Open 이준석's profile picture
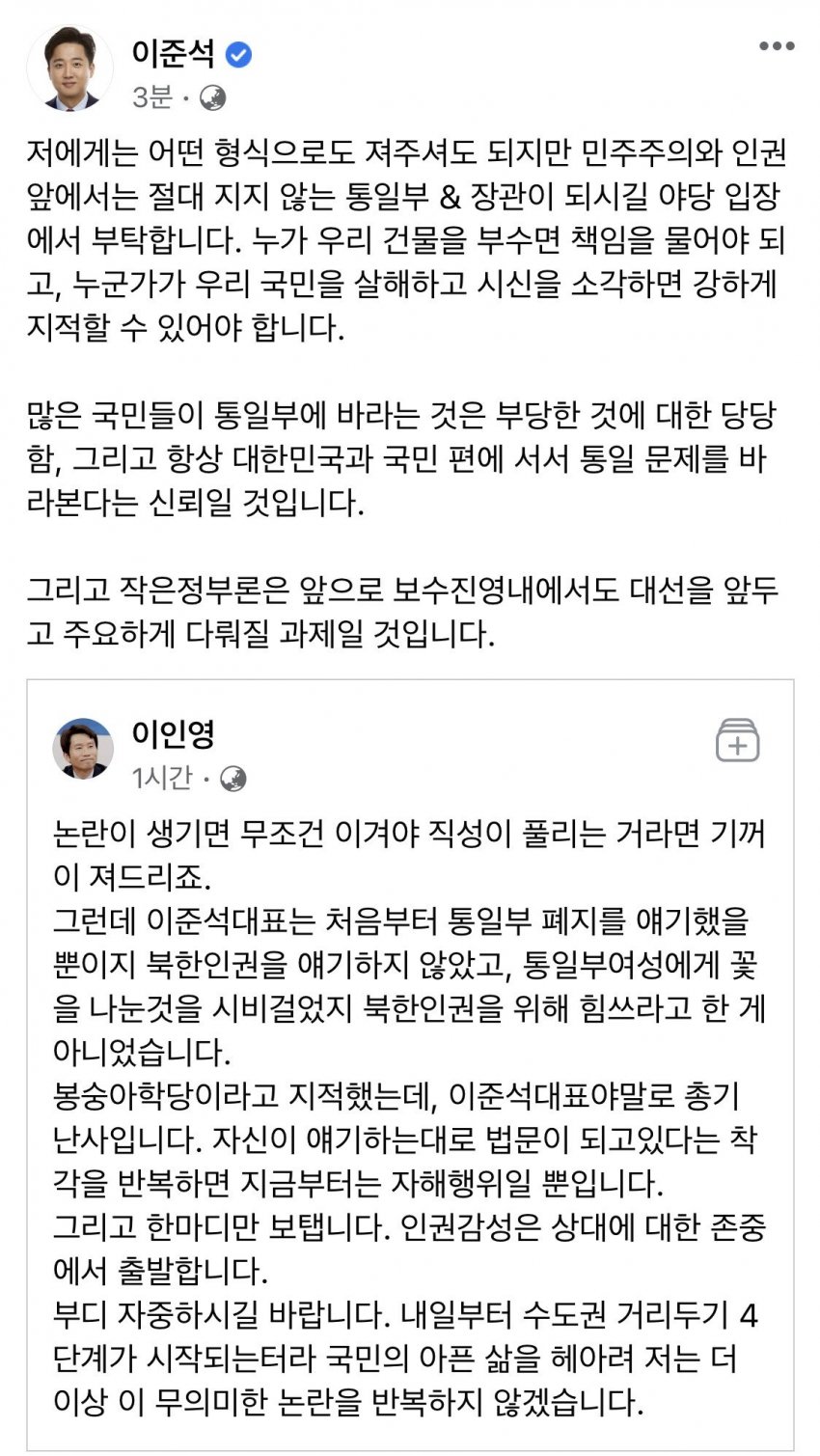Viewport: 820px width, 1456px height. pyautogui.click(x=70, y=69)
